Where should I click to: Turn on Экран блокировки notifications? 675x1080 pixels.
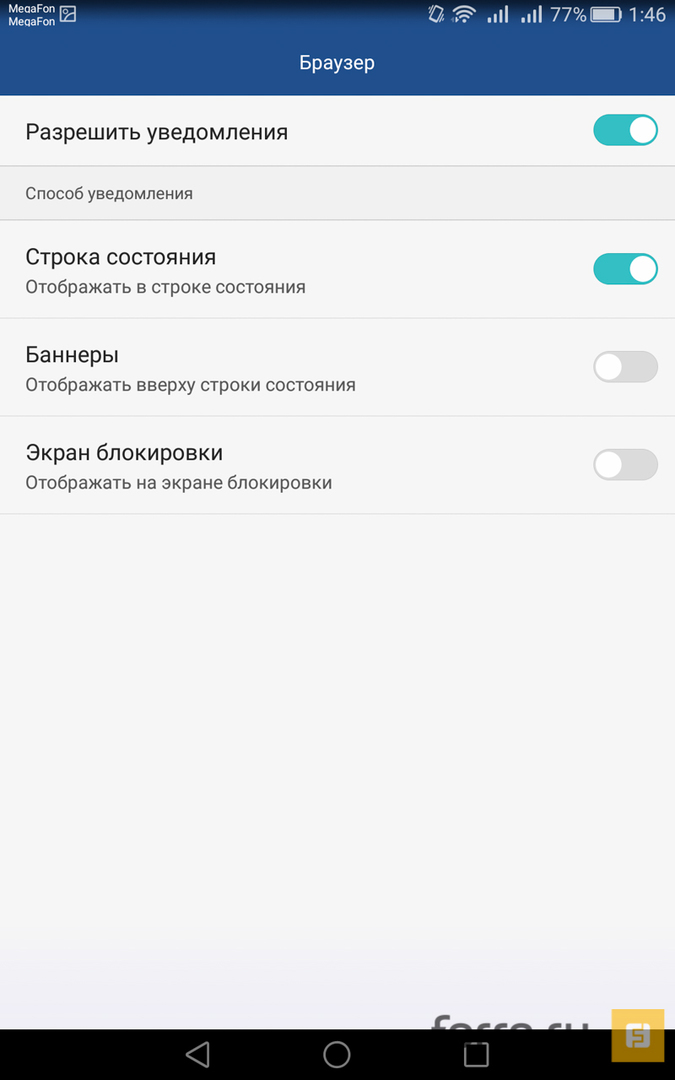pyautogui.click(x=625, y=465)
